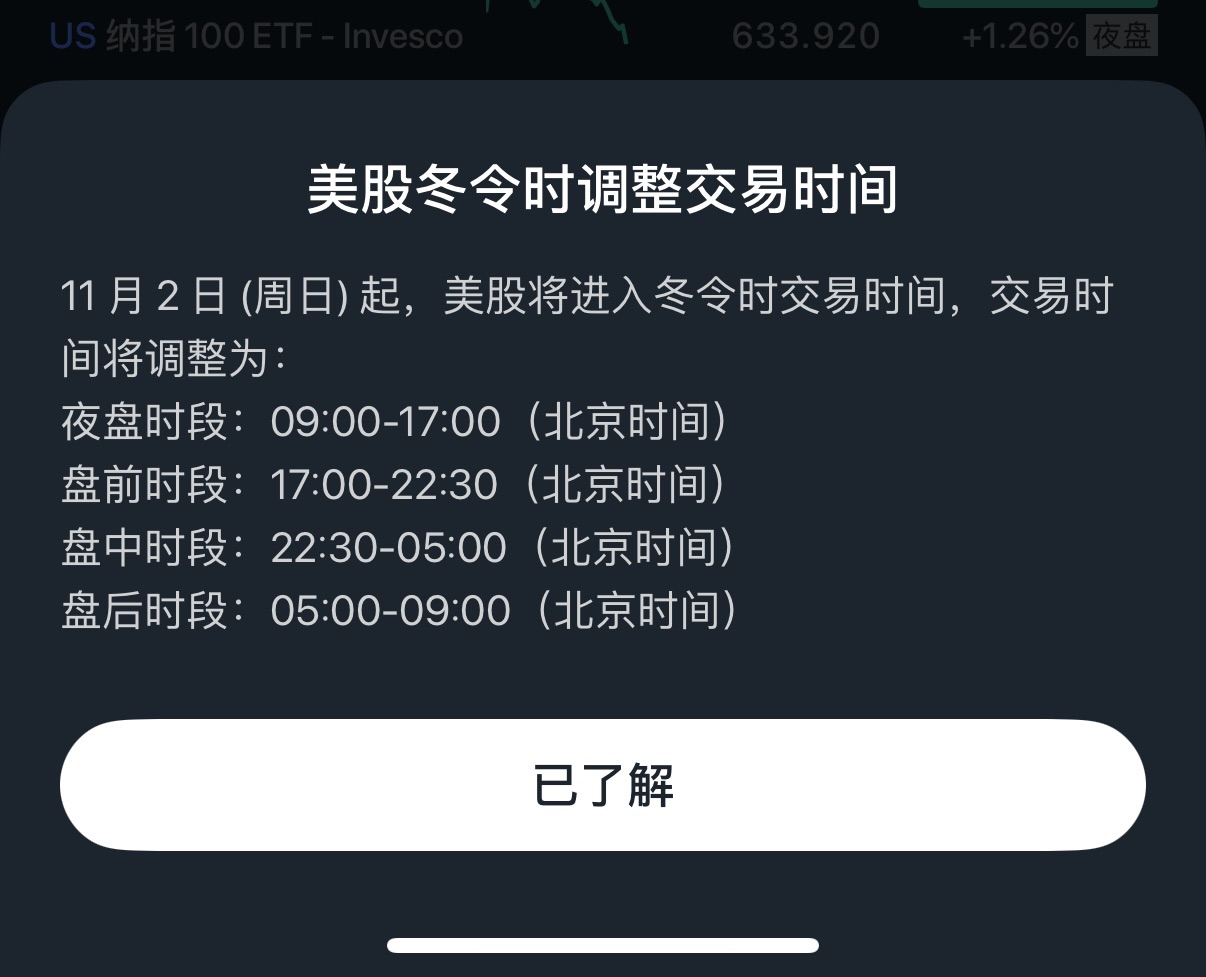The width and height of the screenshot is (1206, 977).
Task: Tap 已了解 to dismiss the notice
Action: [603, 785]
